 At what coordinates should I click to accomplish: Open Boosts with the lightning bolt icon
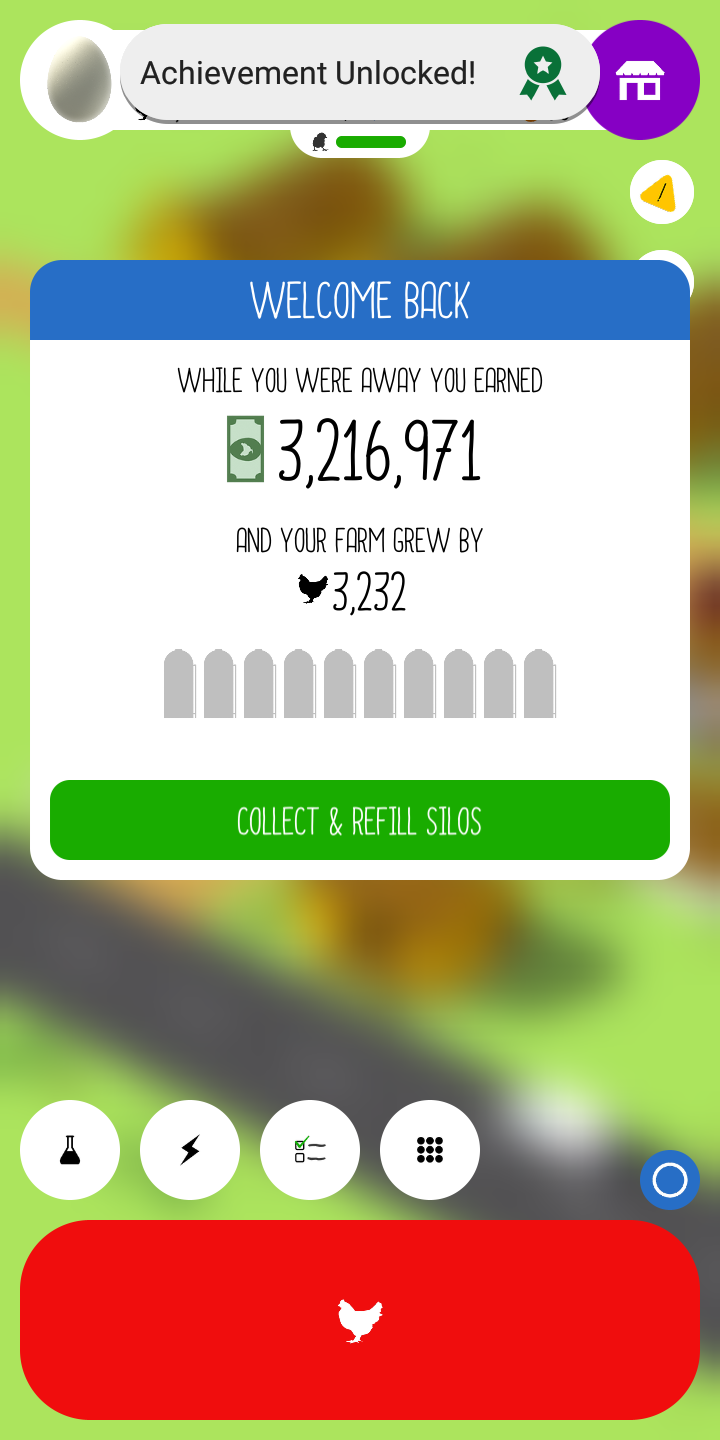[x=190, y=1149]
